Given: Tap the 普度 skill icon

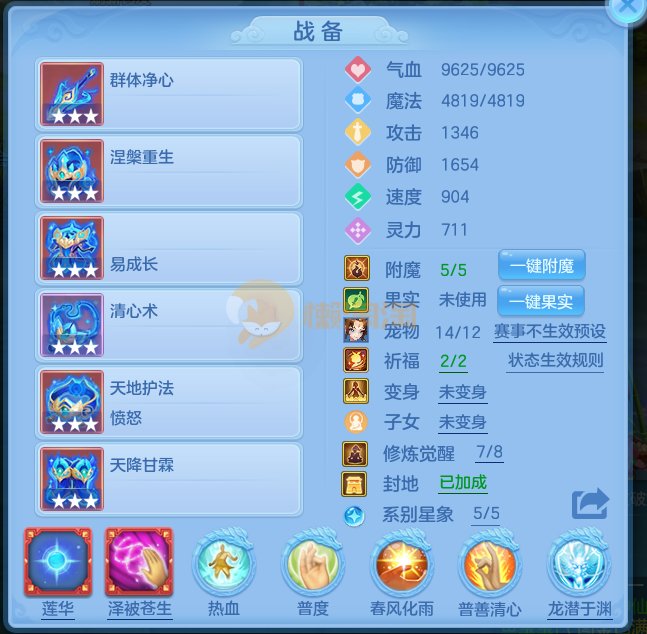Looking at the screenshot, I should (x=313, y=563).
